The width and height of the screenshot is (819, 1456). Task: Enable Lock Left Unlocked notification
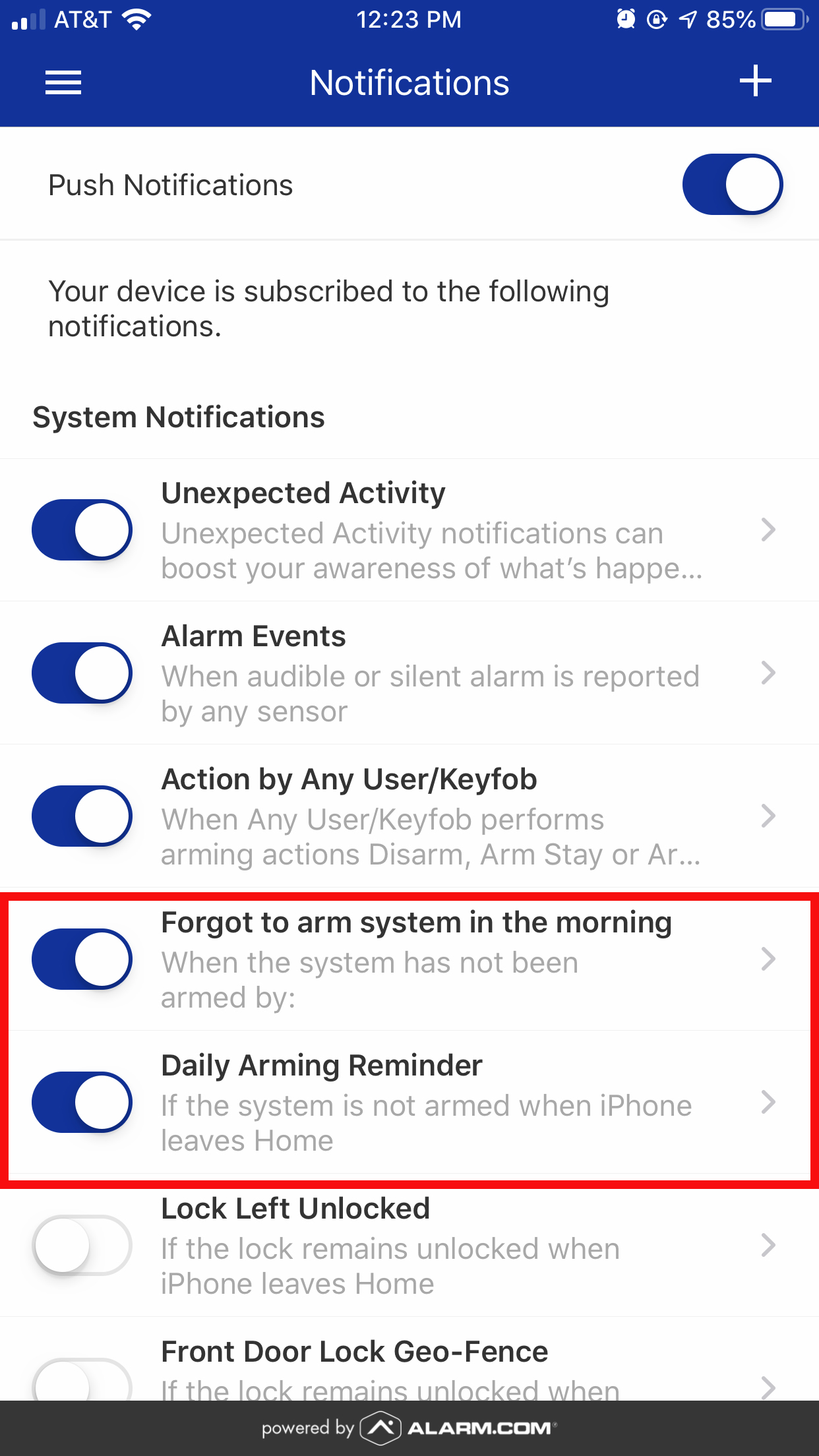click(82, 1246)
